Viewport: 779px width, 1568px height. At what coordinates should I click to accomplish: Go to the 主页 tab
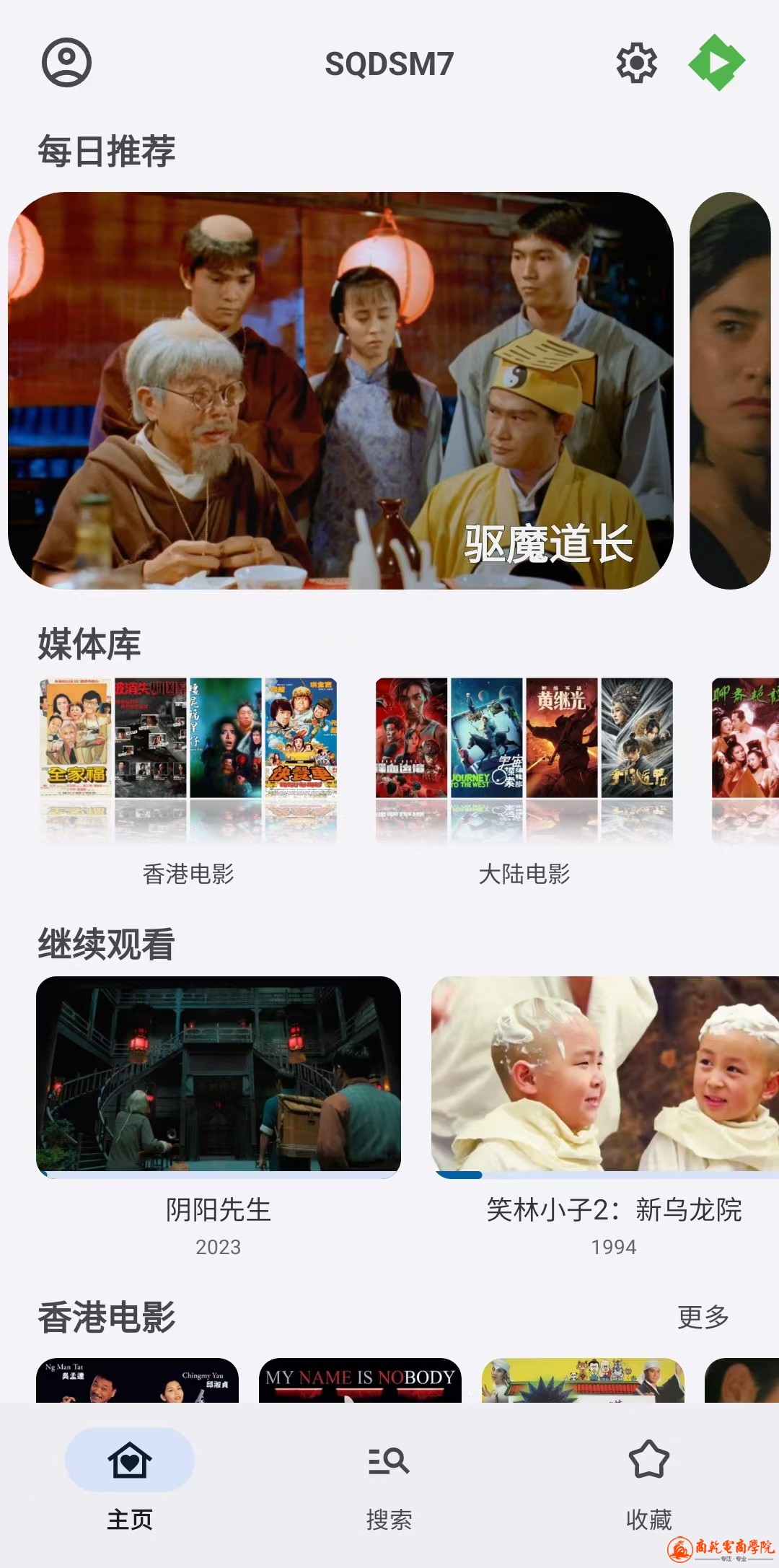[x=130, y=1488]
